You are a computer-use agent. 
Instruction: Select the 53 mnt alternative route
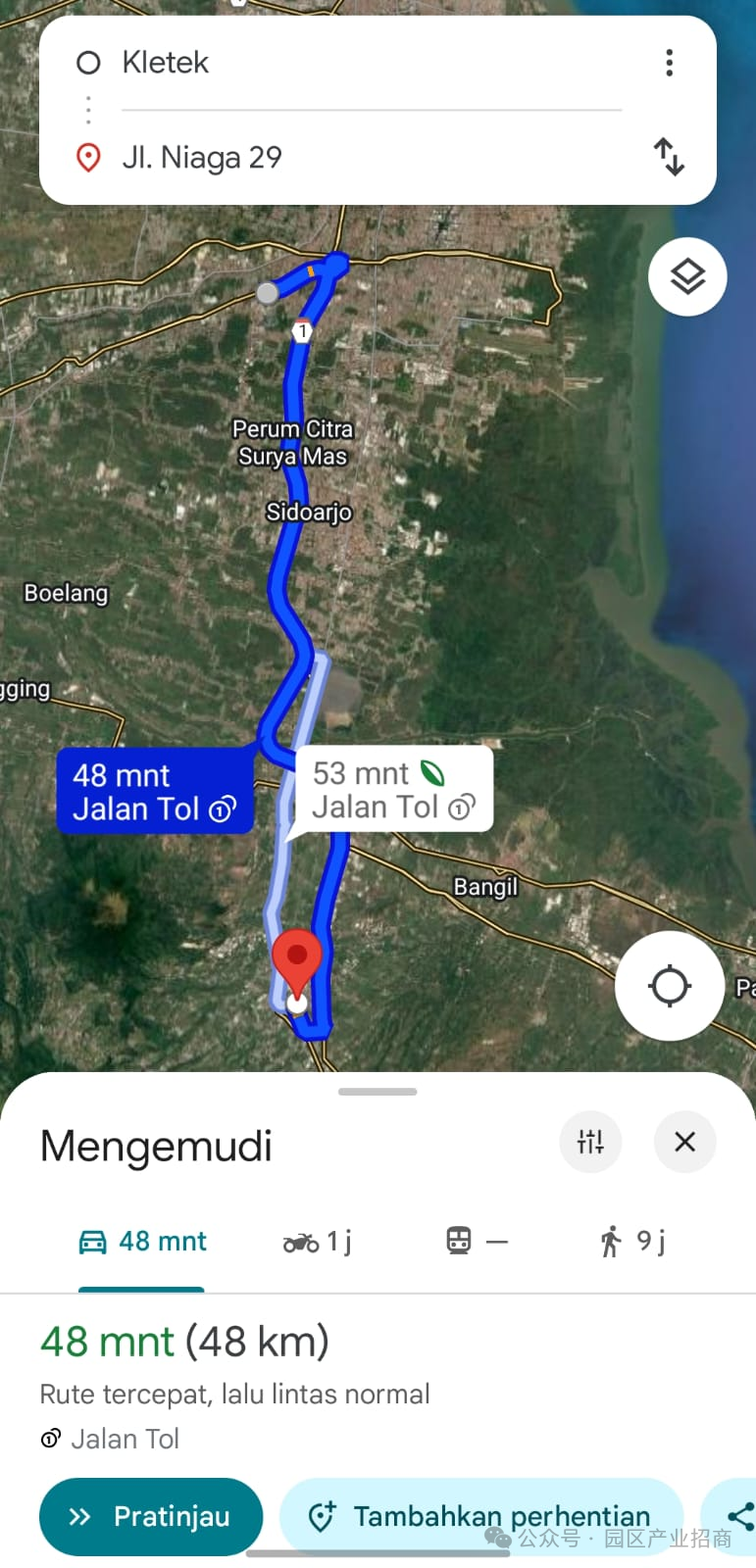click(x=392, y=790)
